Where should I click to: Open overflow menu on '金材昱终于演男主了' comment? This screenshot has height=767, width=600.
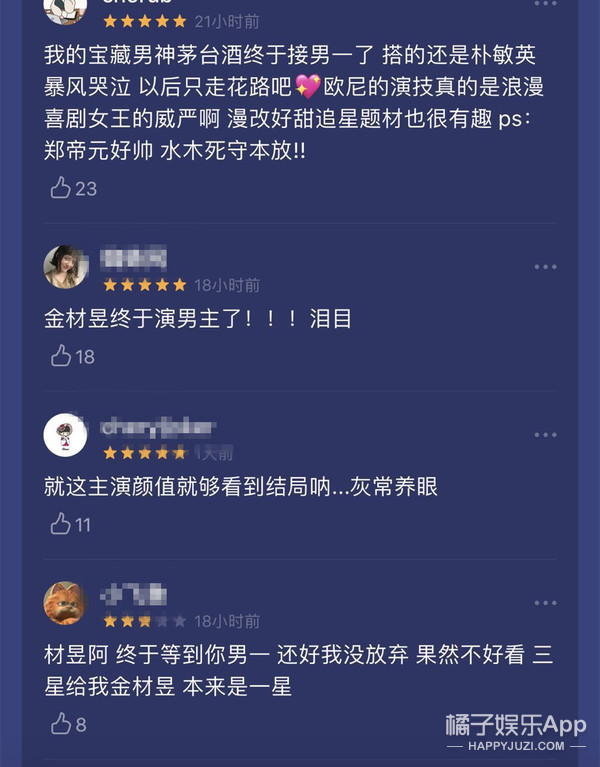click(545, 267)
